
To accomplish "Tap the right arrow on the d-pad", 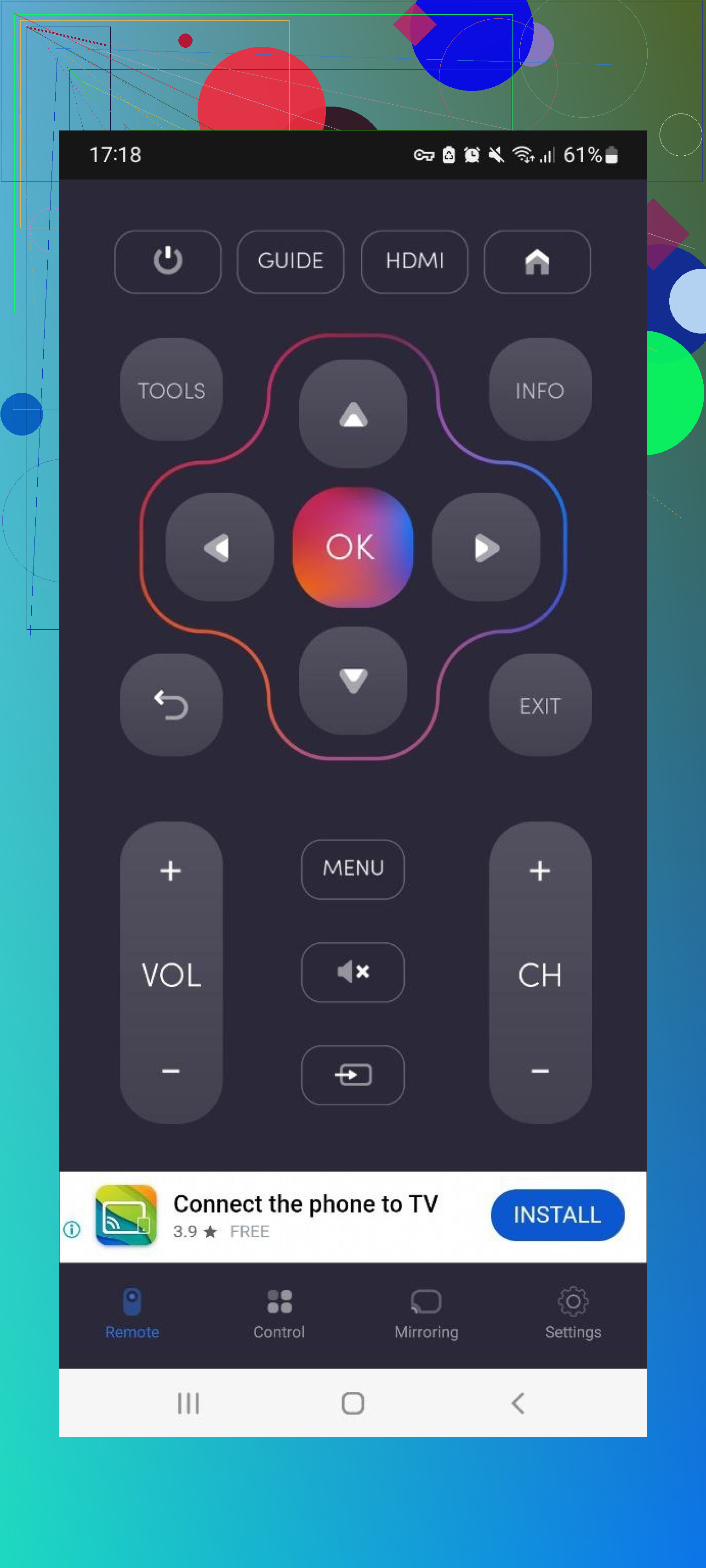I will tap(485, 547).
